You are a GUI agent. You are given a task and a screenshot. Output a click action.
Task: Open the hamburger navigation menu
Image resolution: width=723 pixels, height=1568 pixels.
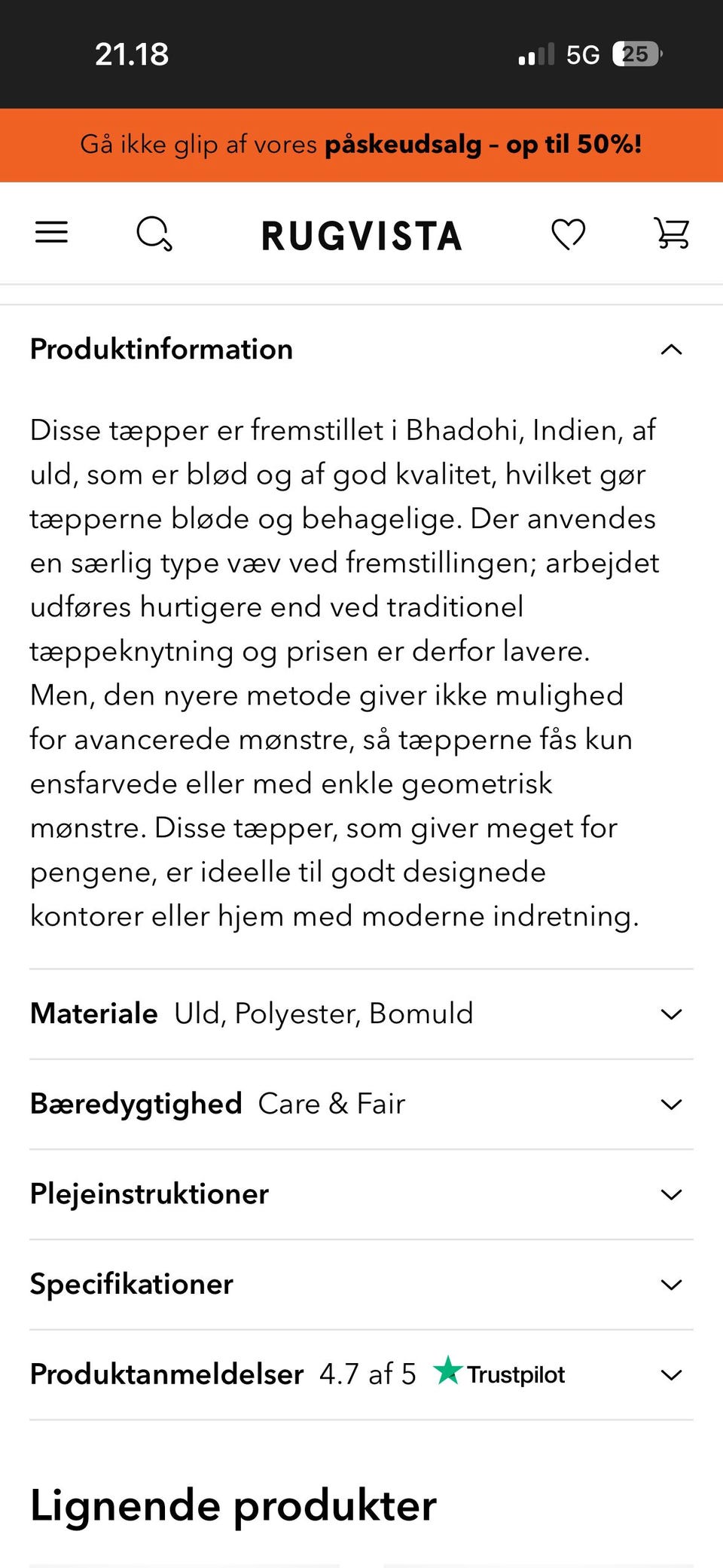pos(51,233)
